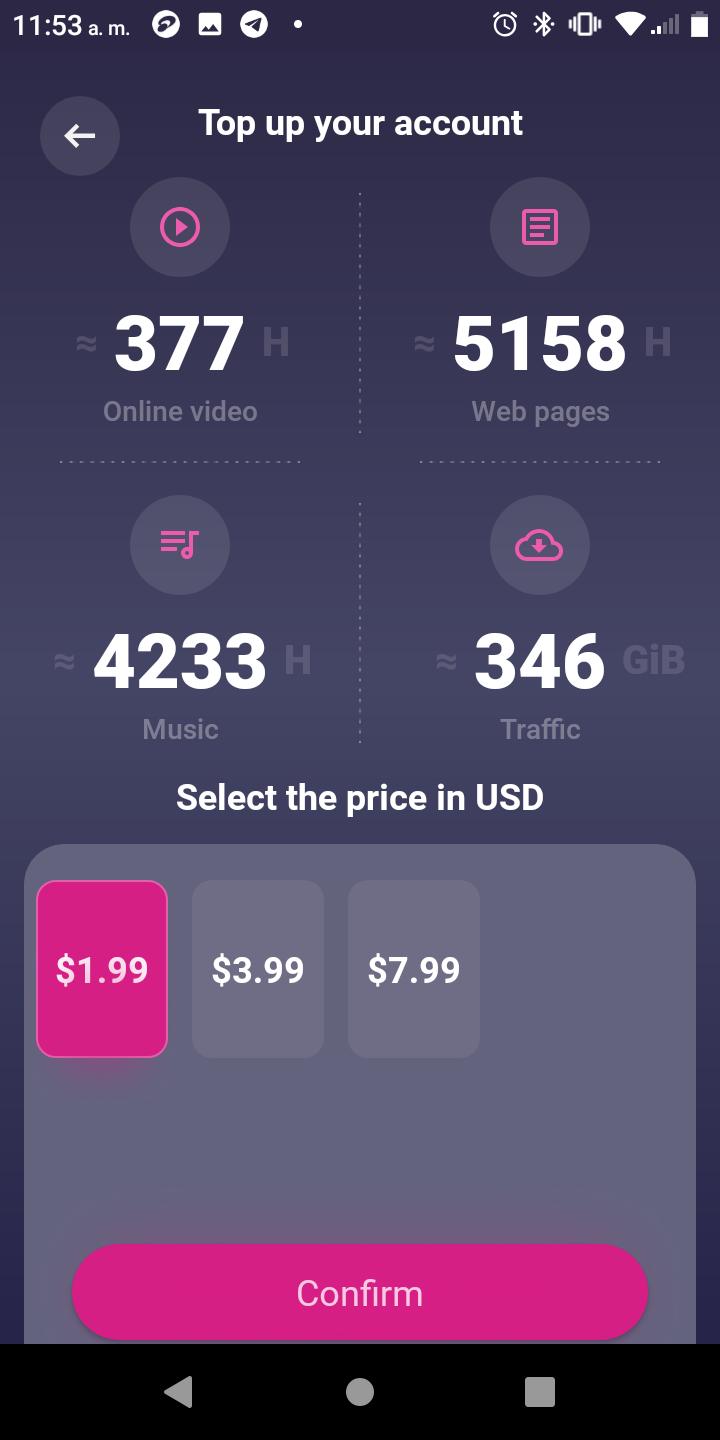Pick the $7.99 price option
Screen dimensions: 720x1440
[414, 969]
